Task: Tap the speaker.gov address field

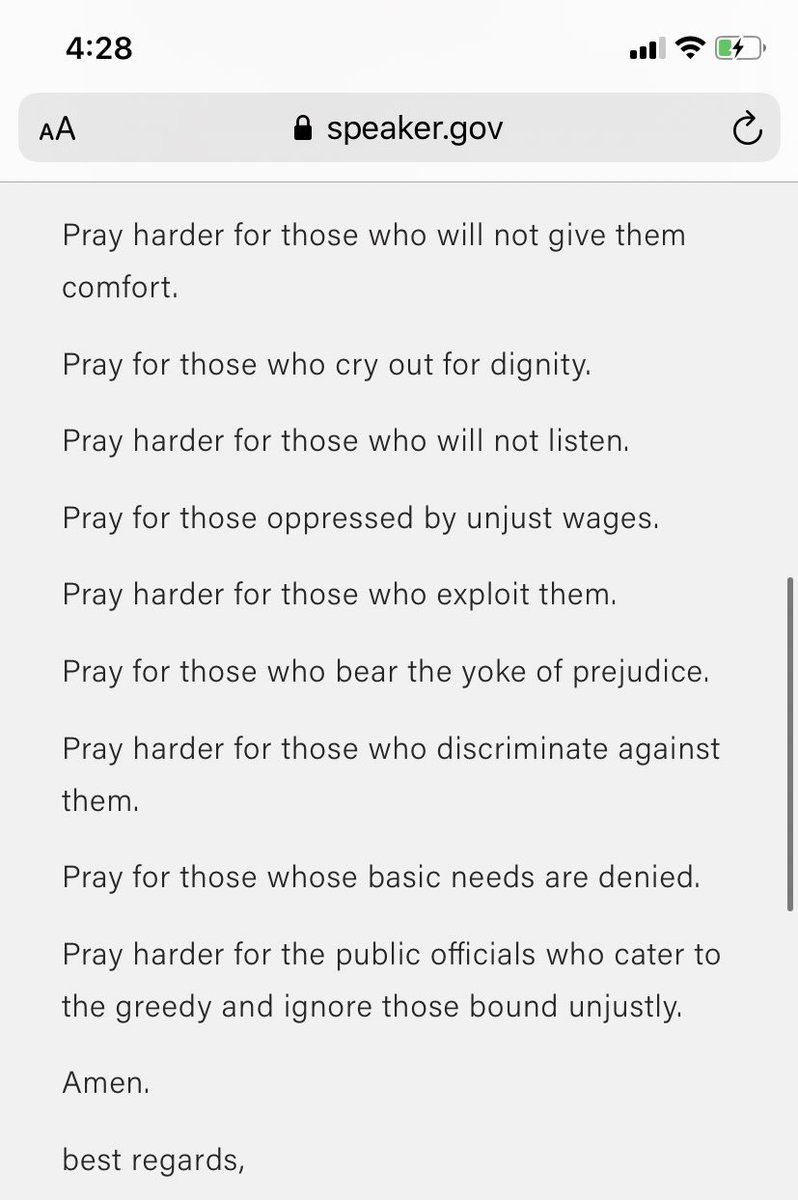Action: pos(398,128)
